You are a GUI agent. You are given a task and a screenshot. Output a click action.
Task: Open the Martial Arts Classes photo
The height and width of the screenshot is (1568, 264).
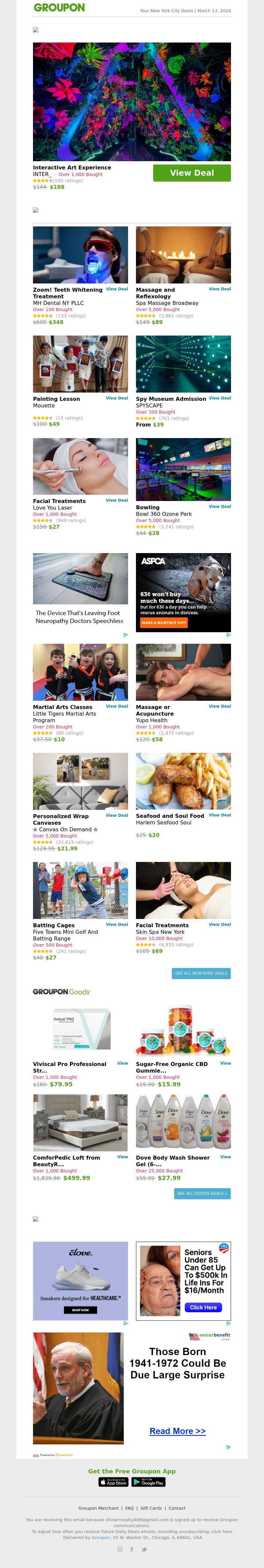tap(81, 672)
